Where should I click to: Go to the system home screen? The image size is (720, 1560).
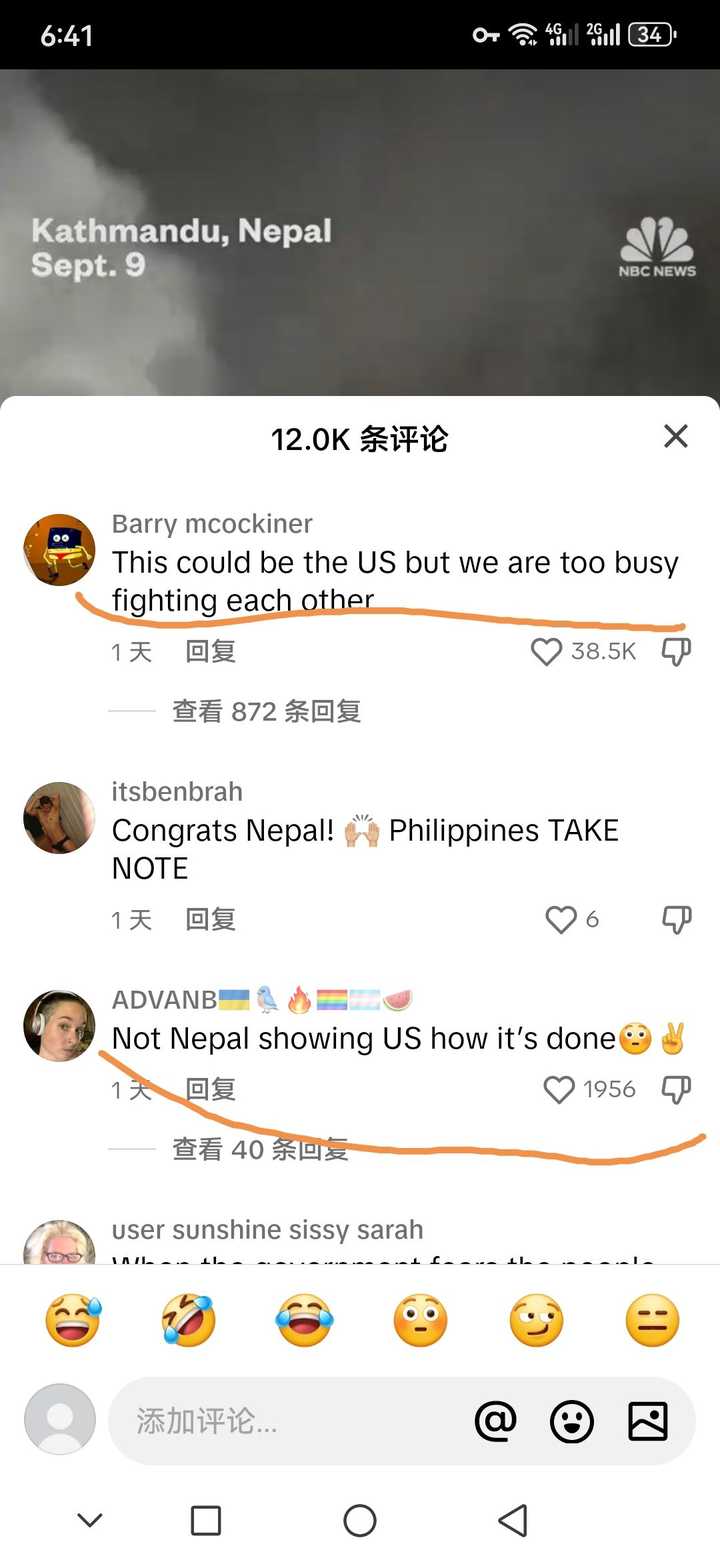click(x=359, y=1521)
